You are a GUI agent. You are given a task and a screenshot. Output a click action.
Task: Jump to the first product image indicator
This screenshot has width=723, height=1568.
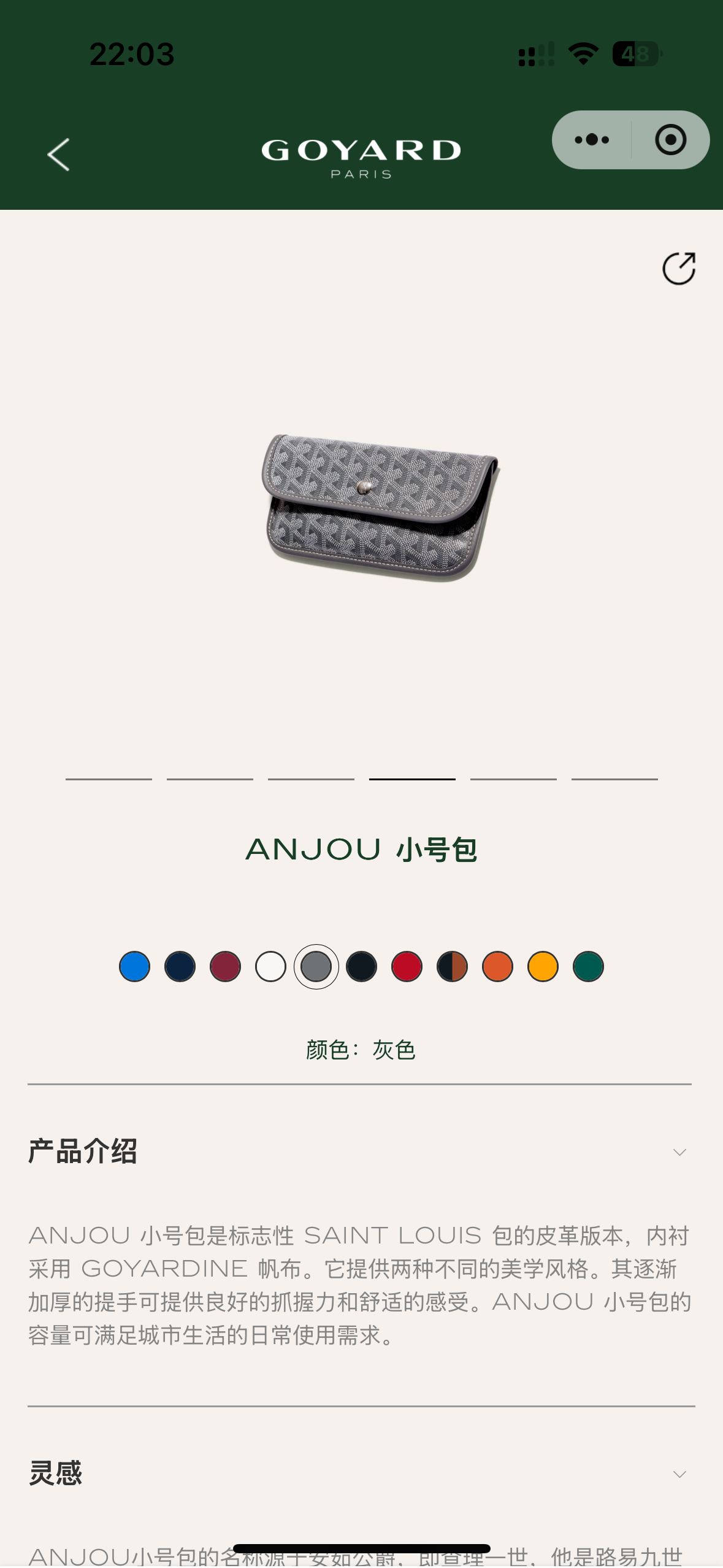(109, 779)
